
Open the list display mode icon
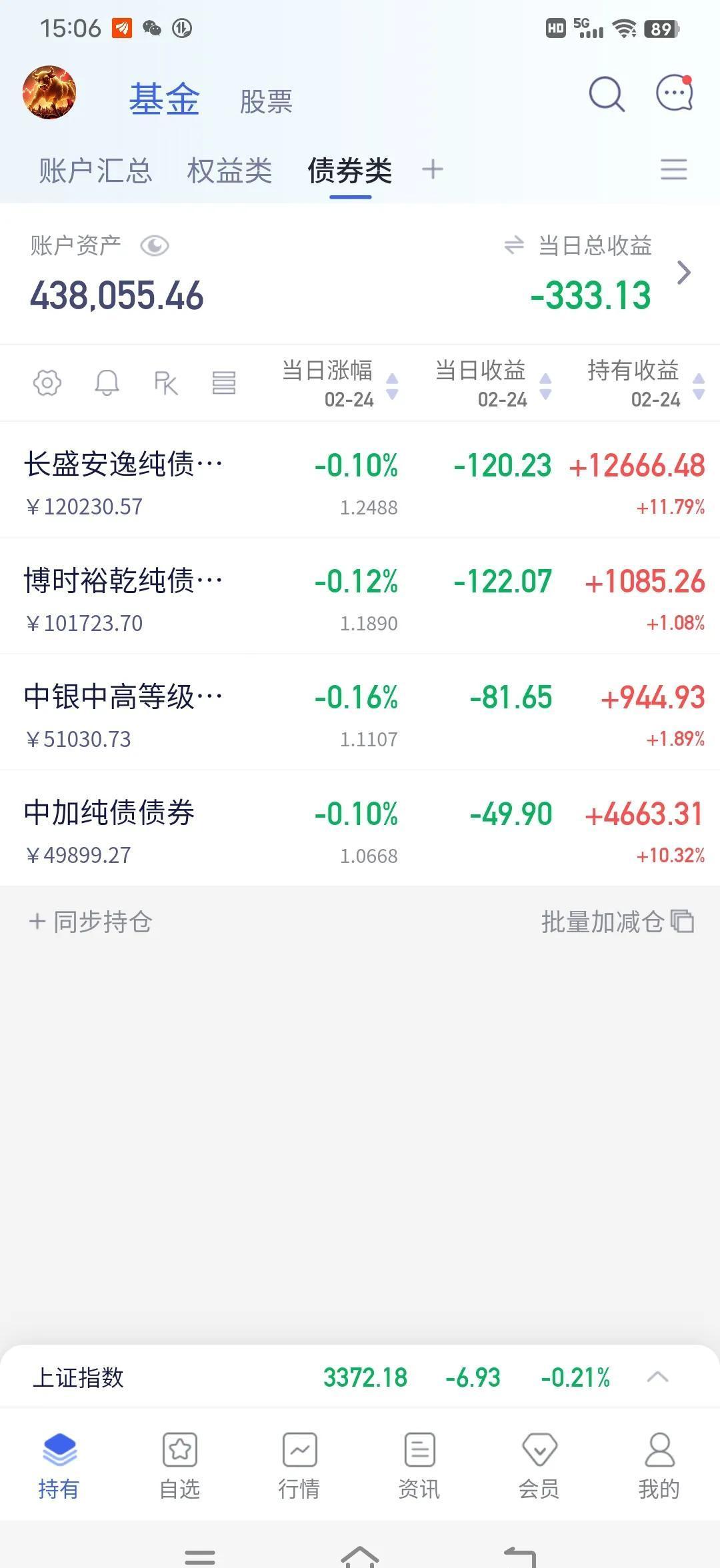coord(225,383)
